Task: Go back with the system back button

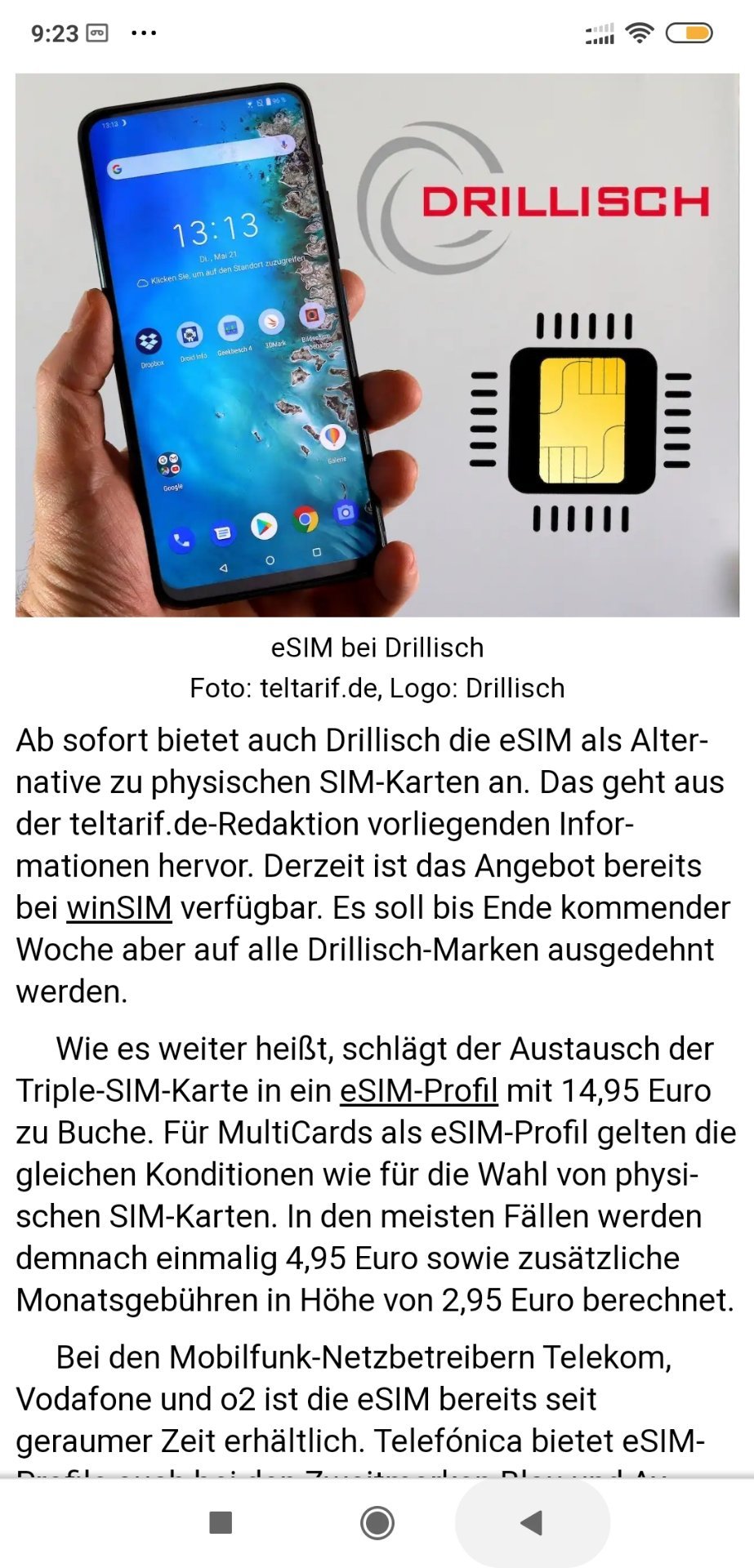Action: (x=532, y=1522)
